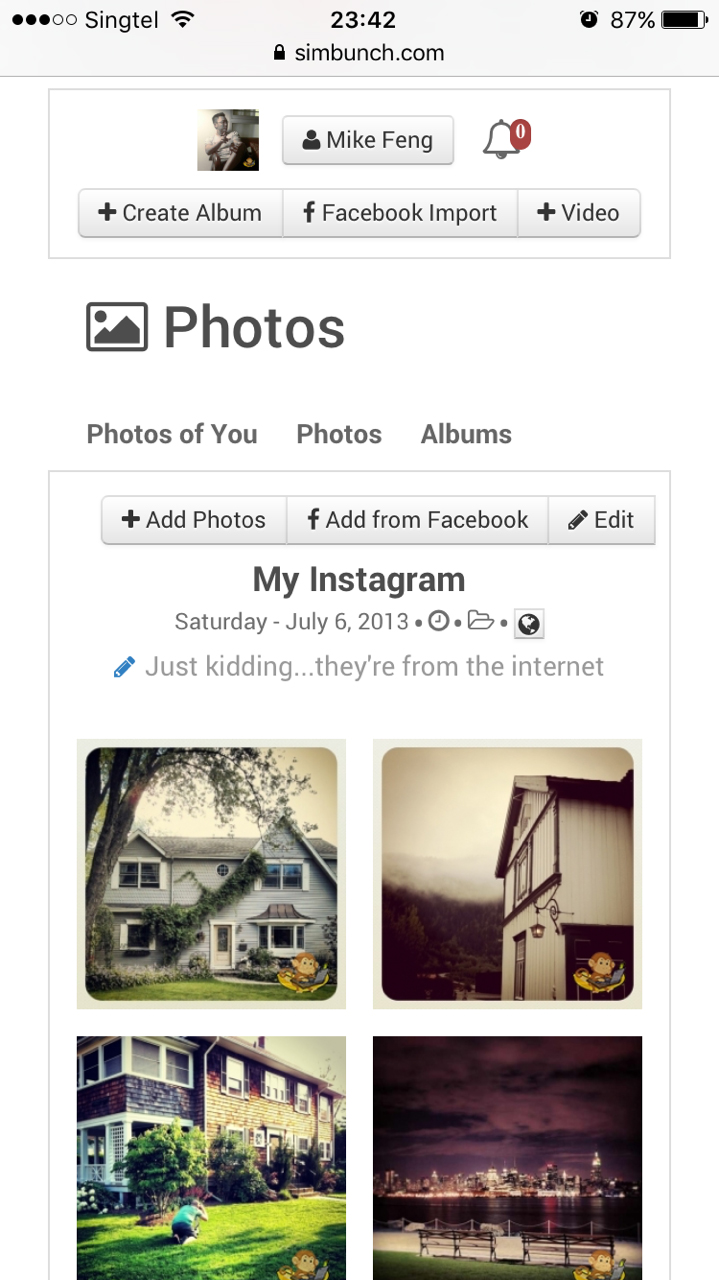Open the notifications bell

tap(505, 139)
